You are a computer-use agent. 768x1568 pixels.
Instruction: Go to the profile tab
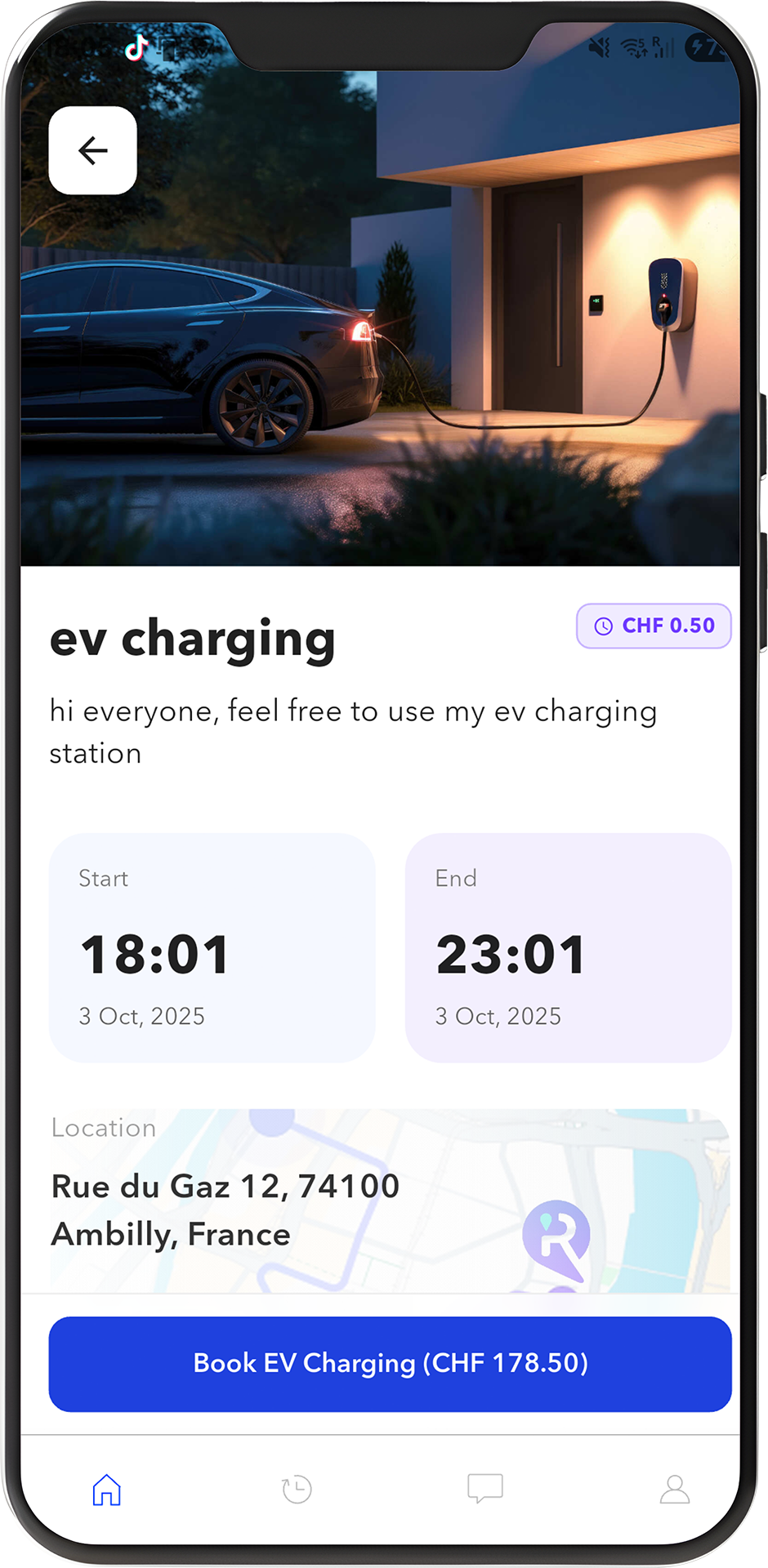coord(675,1490)
